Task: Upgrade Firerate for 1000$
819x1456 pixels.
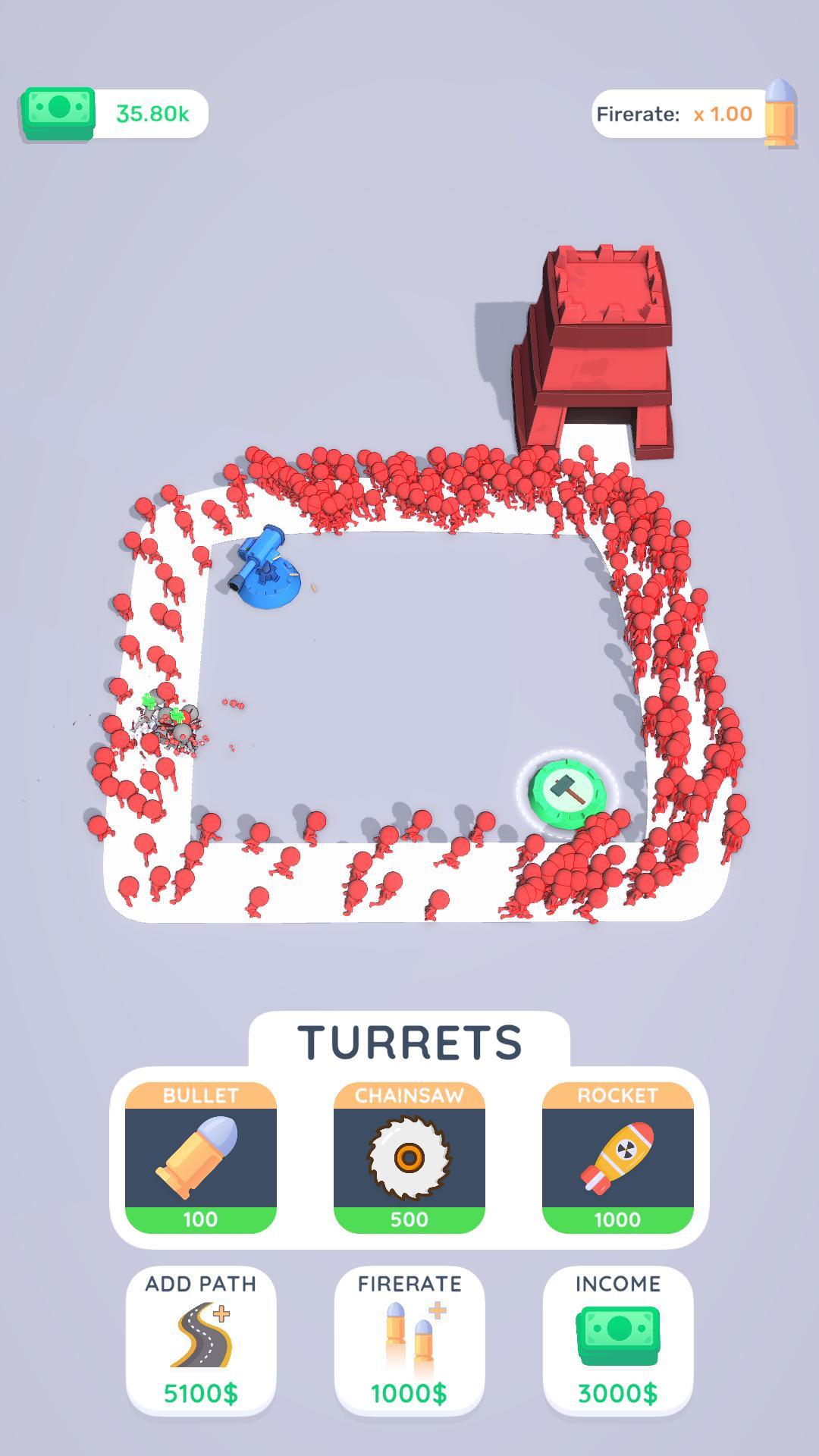Action: click(409, 1340)
